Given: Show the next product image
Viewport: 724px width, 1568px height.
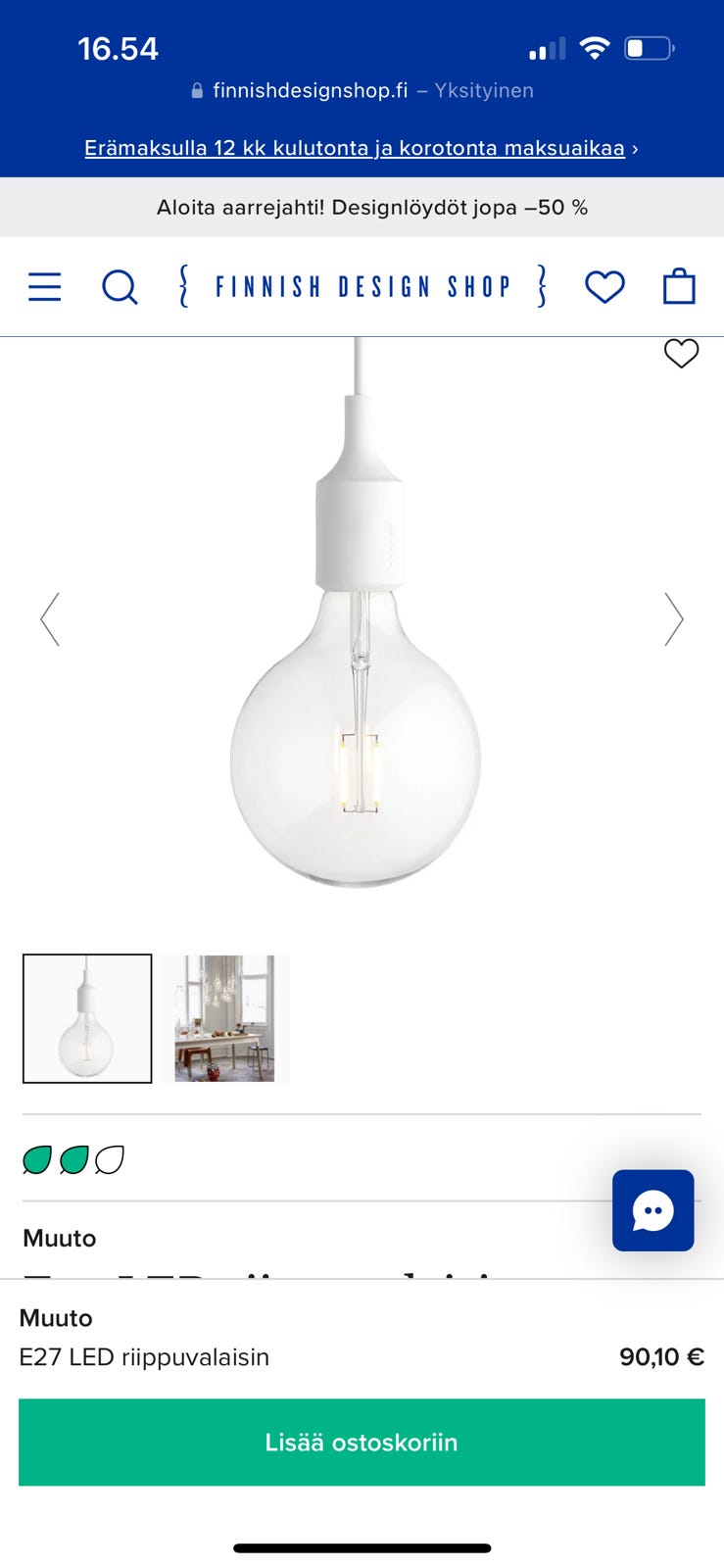Looking at the screenshot, I should [673, 619].
